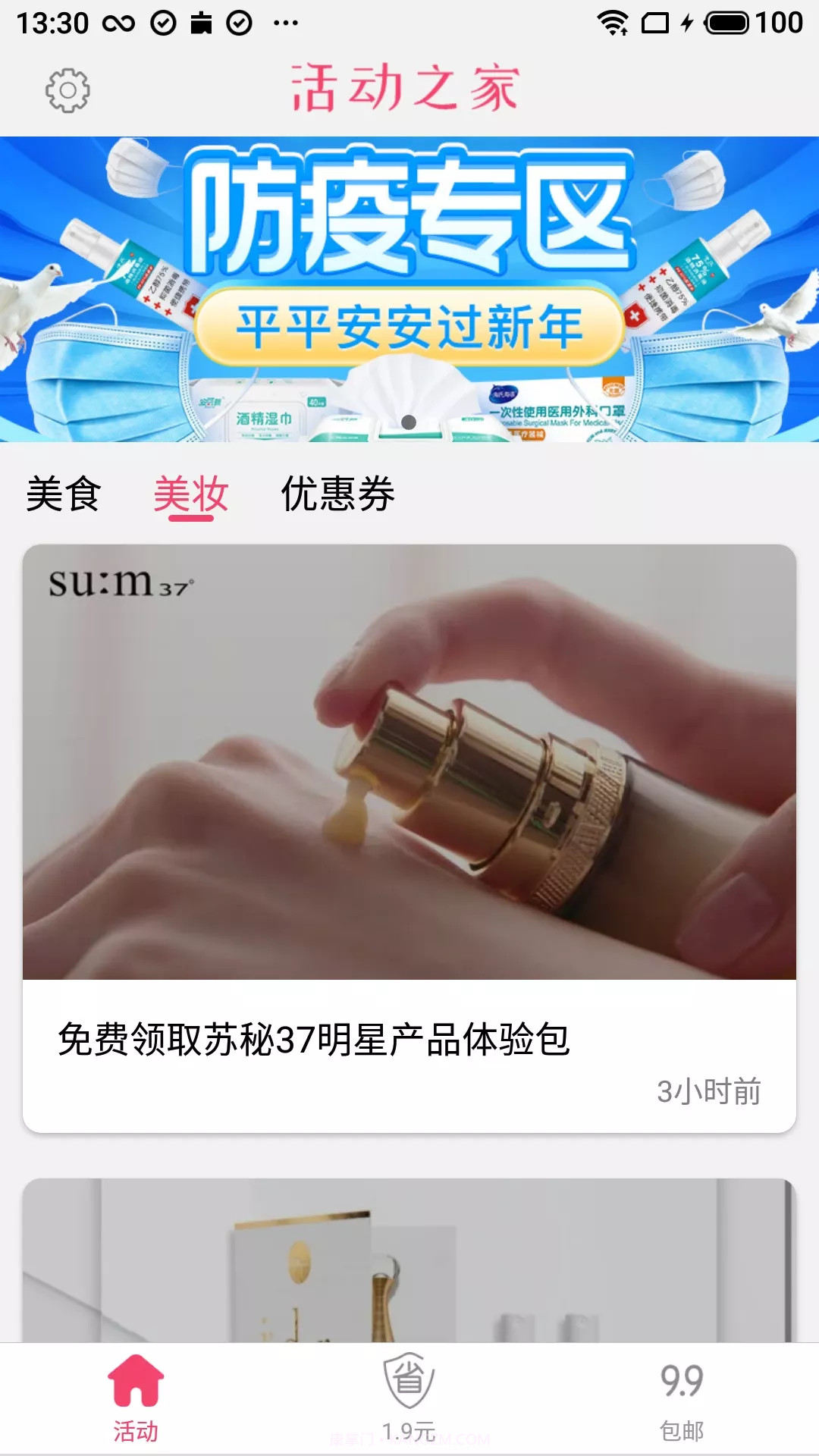Tap the square notification icon in status bar

[201, 20]
